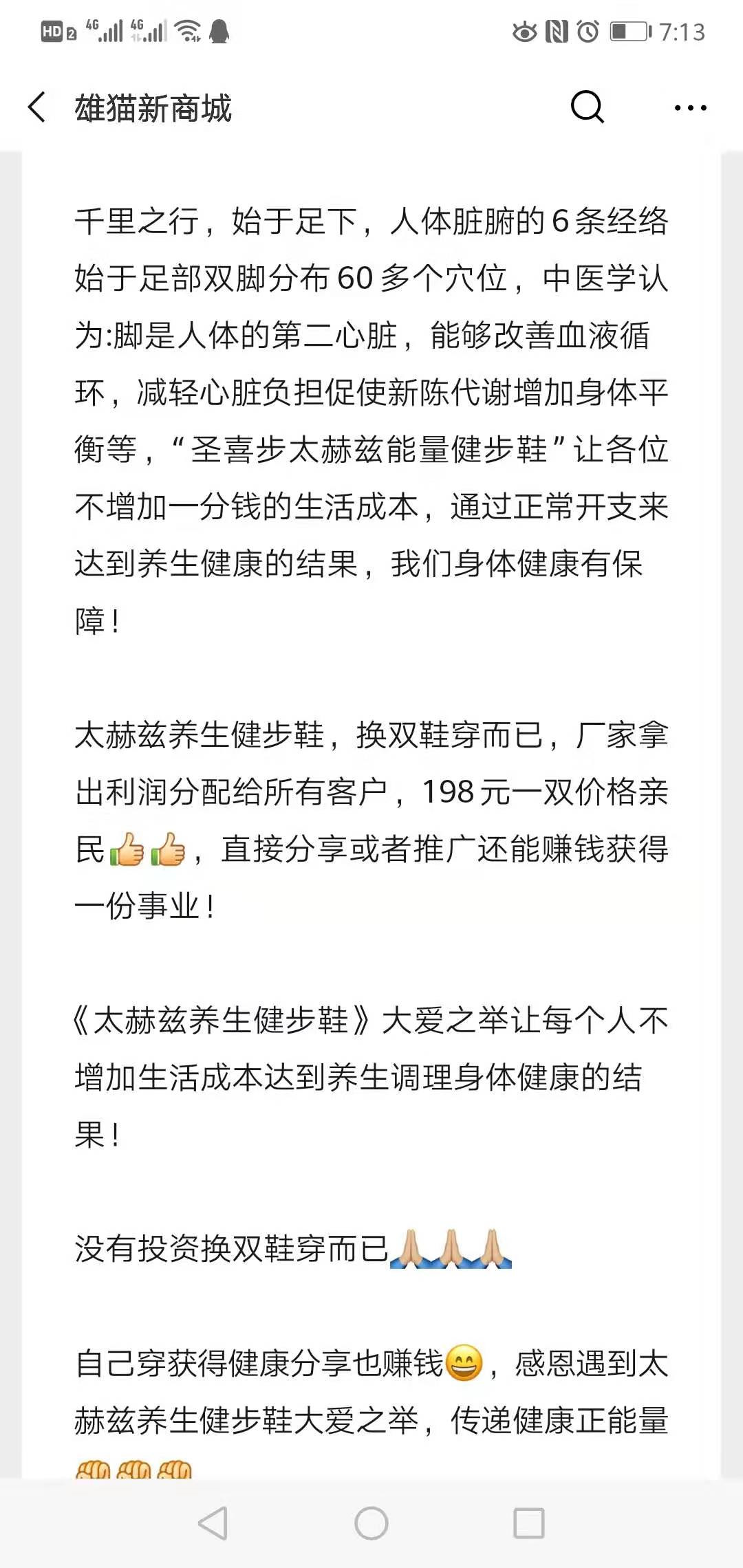Go back from 雄猫新商城 page

click(37, 107)
